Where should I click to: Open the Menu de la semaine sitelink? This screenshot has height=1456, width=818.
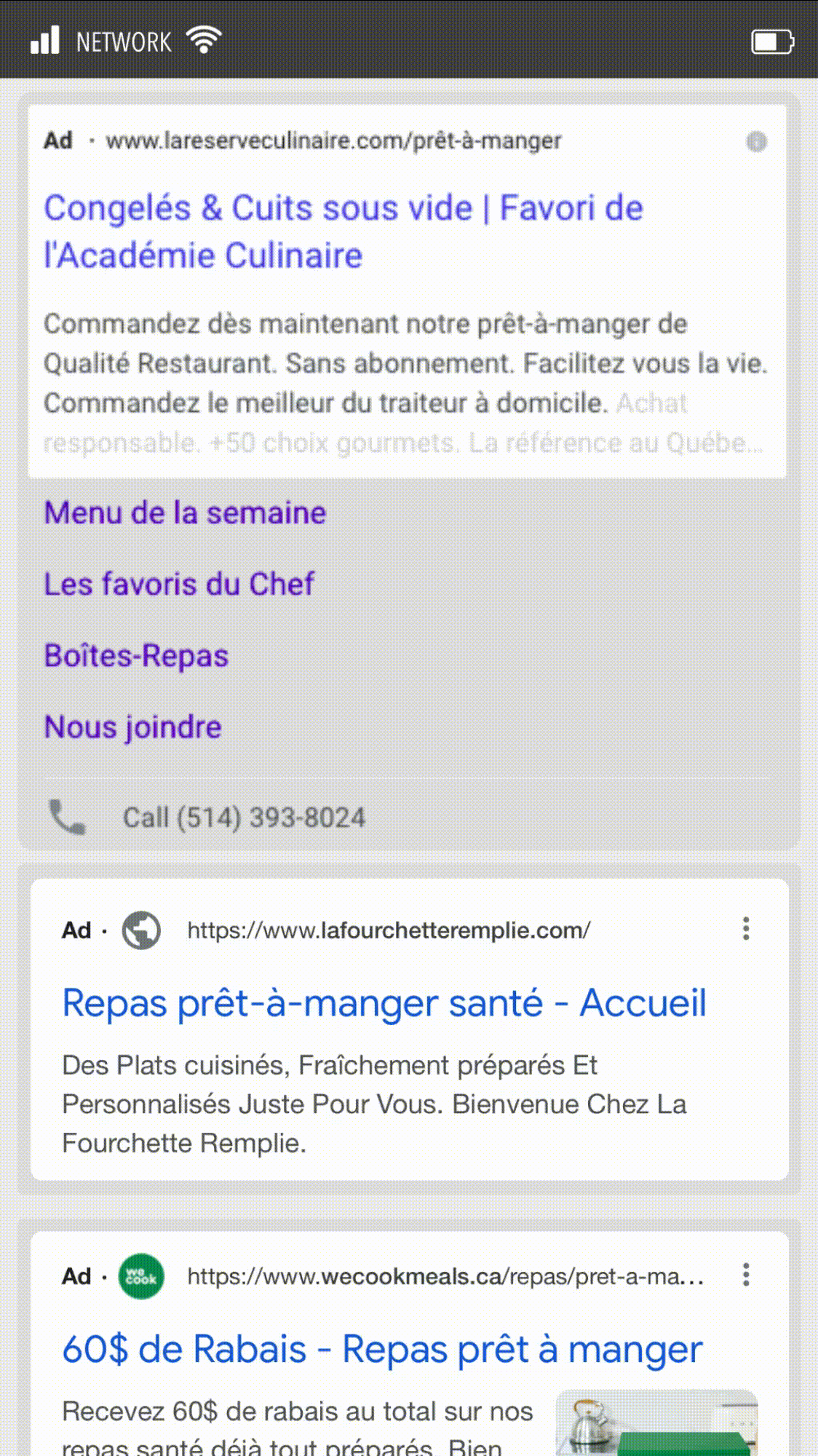tap(185, 513)
